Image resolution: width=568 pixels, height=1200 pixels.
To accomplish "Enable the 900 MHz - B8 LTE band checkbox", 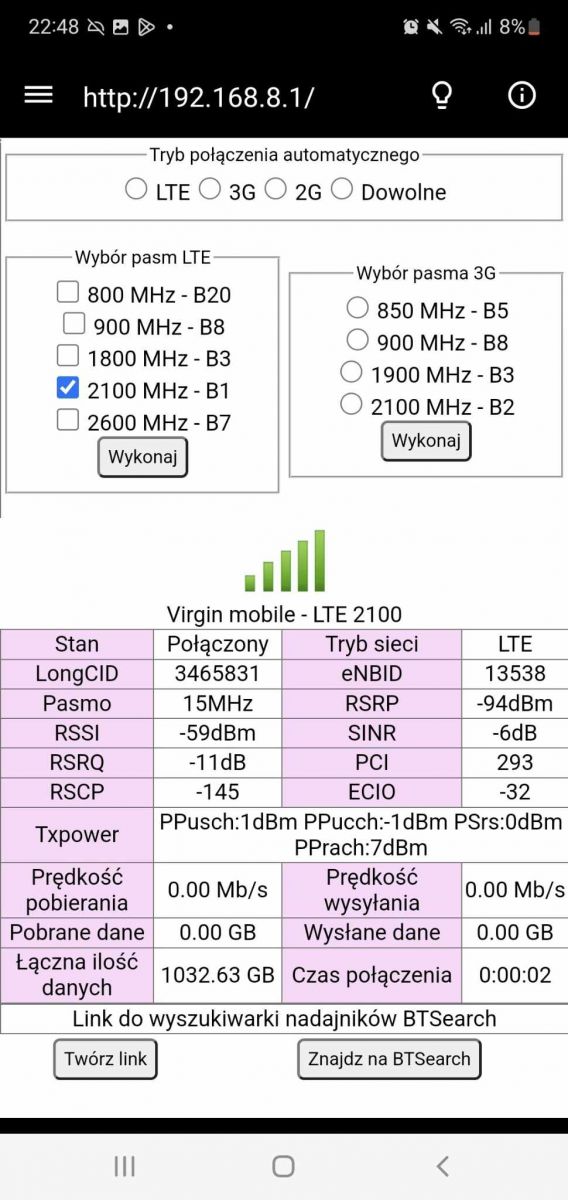I will pos(74,323).
